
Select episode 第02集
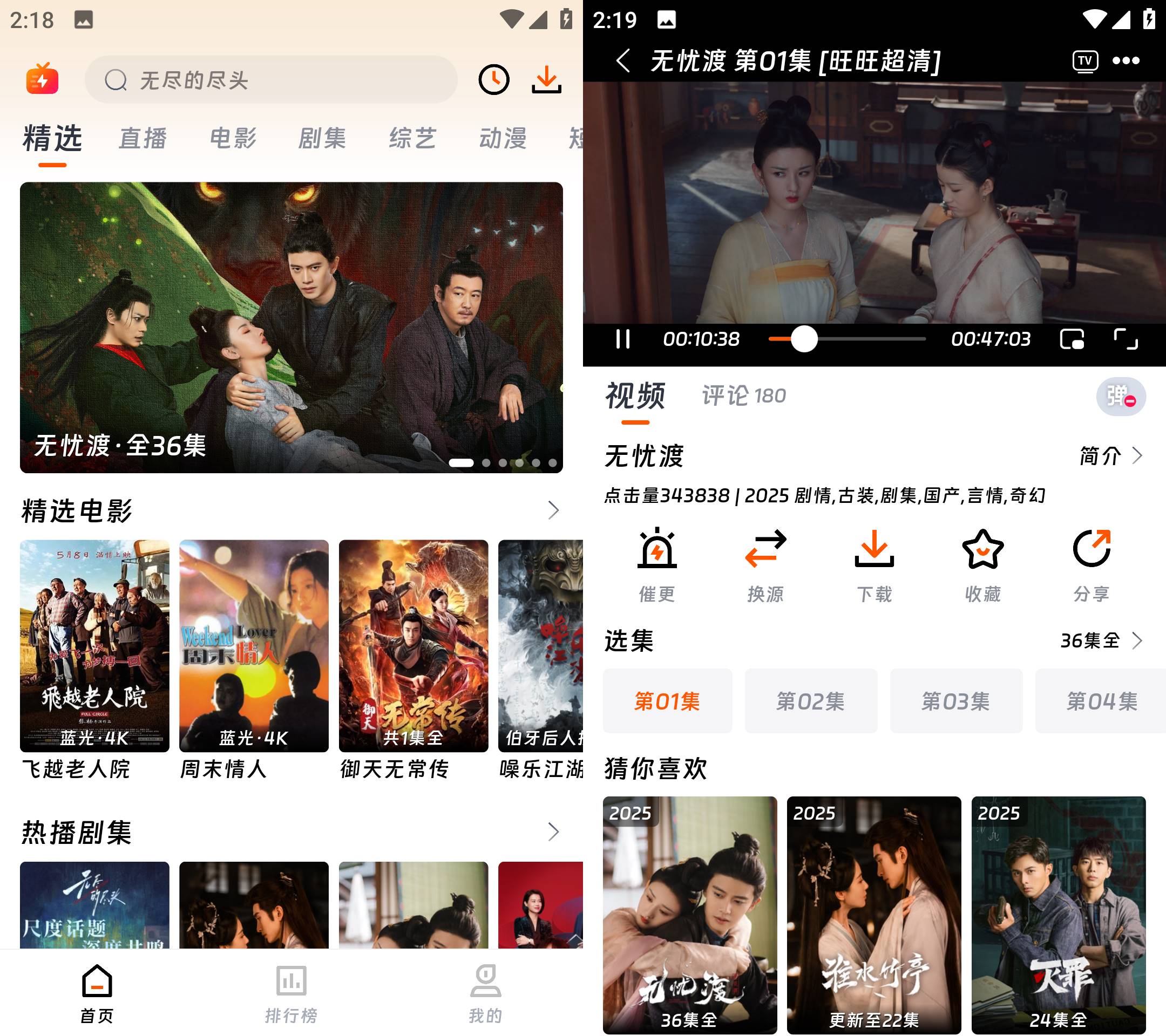(x=811, y=701)
